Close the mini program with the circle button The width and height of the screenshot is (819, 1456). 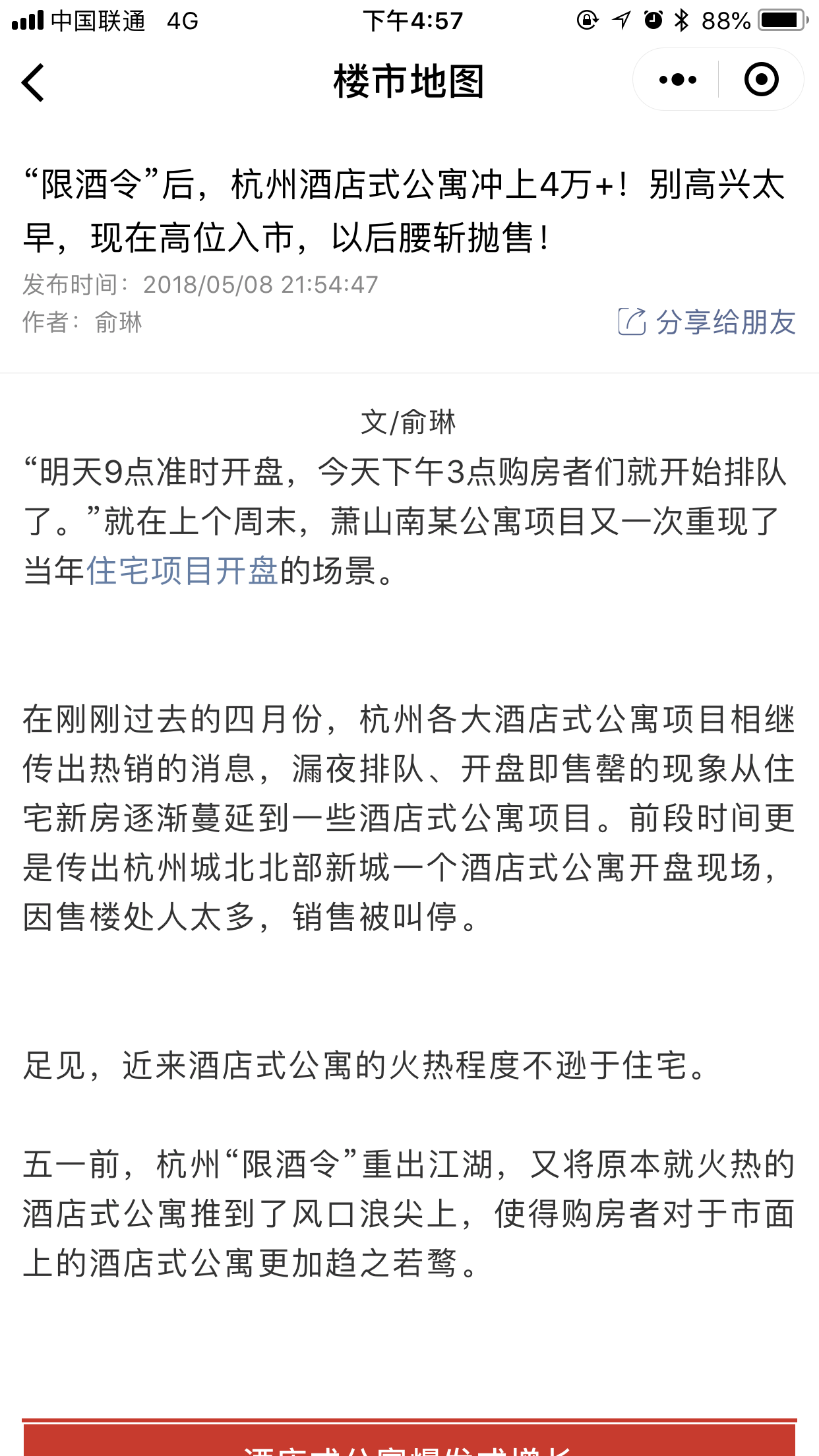point(761,80)
